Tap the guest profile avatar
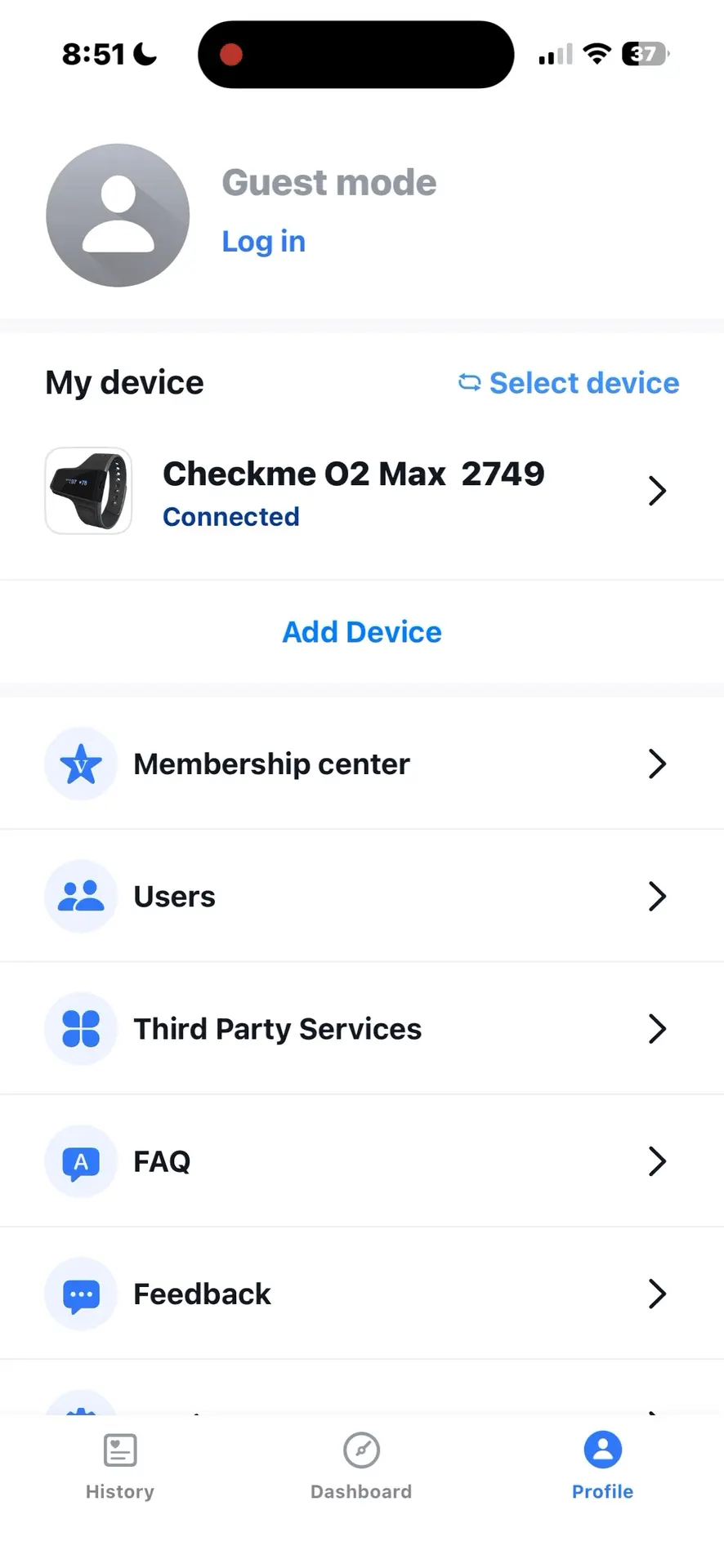This screenshot has height=1568, width=724. click(x=118, y=215)
